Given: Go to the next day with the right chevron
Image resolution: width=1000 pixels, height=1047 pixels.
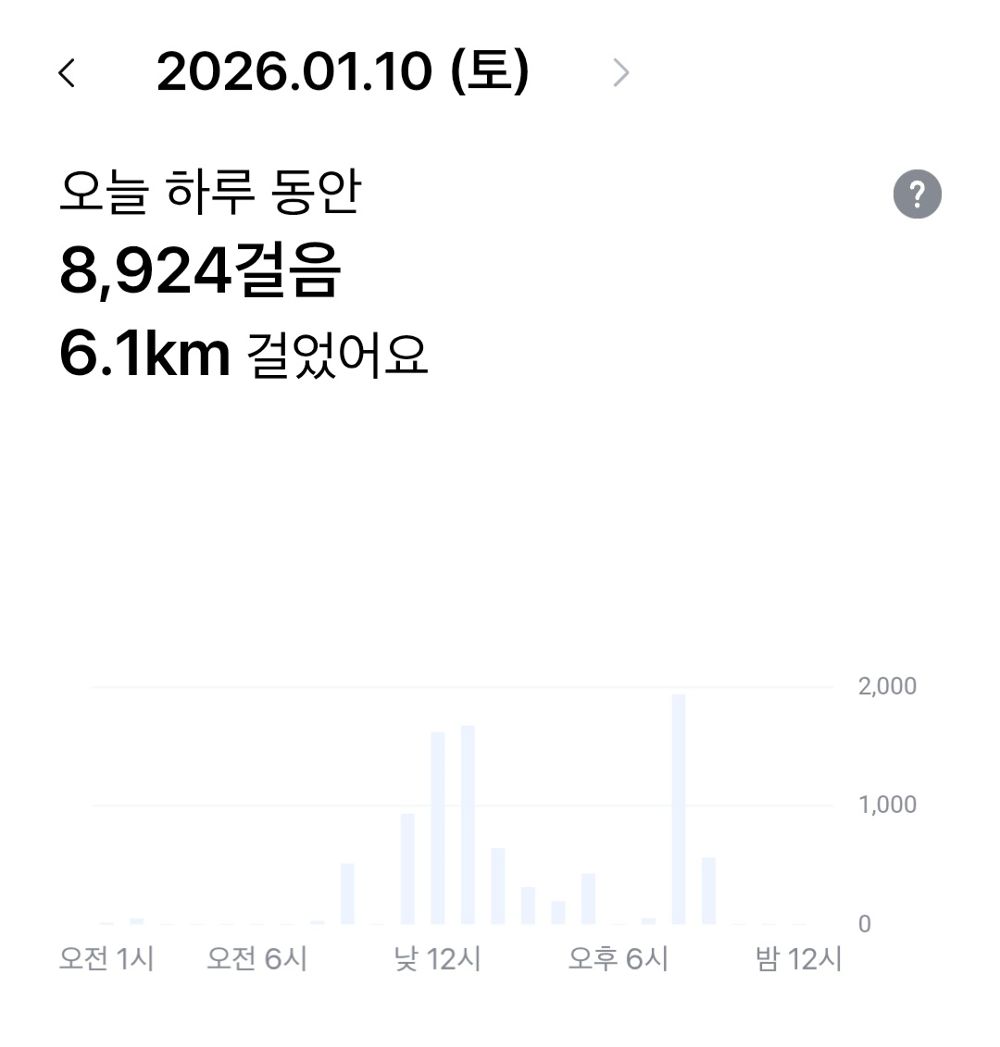Looking at the screenshot, I should point(623,72).
